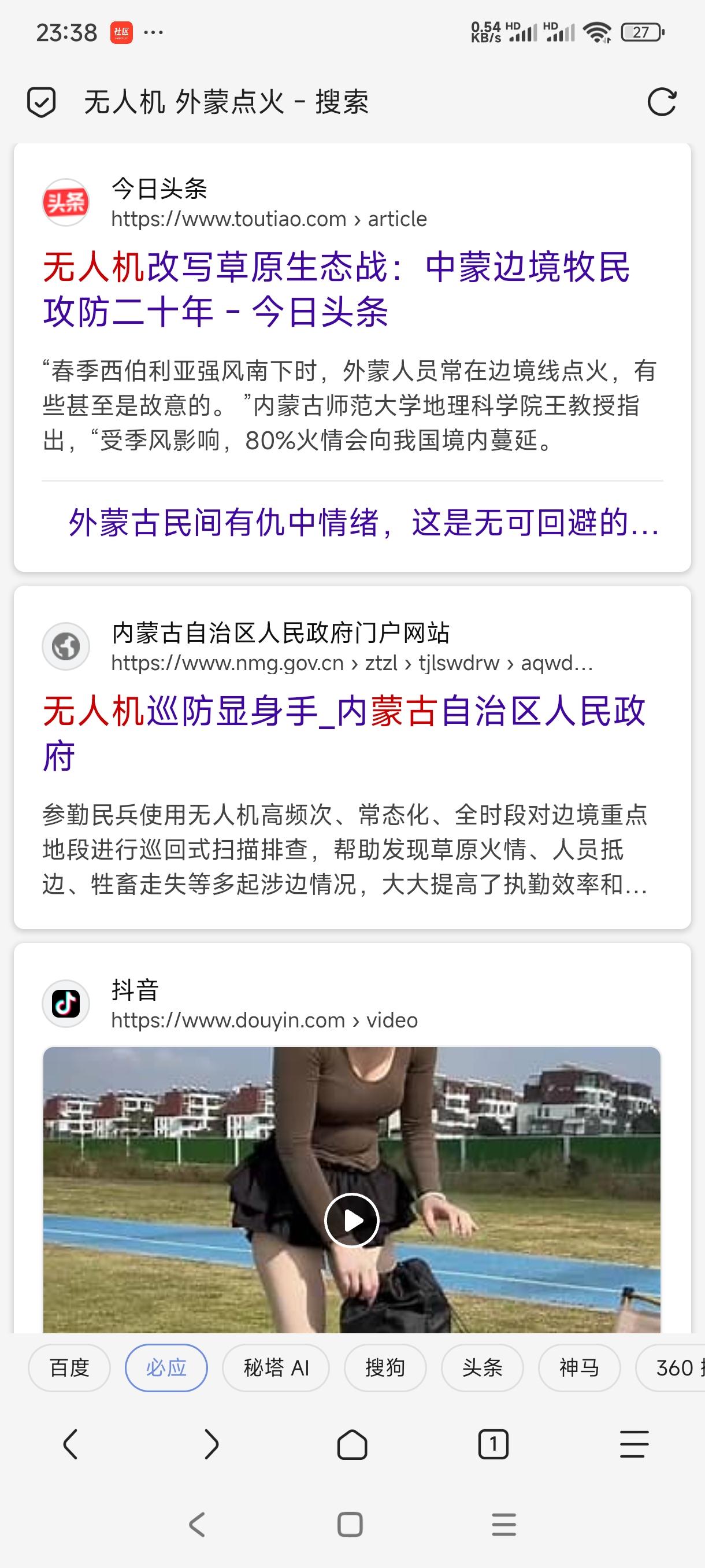Open the 无人机改写草原生态战 Toutiao article
The height and width of the screenshot is (1568, 705).
click(x=336, y=289)
